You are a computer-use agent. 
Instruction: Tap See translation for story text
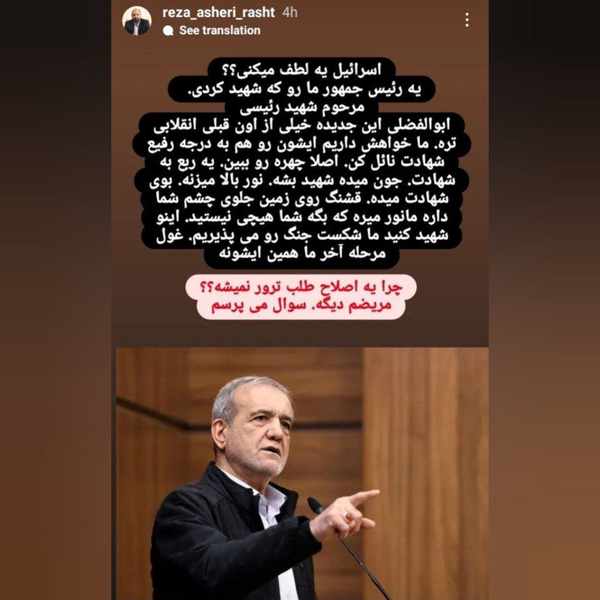pyautogui.click(x=219, y=31)
